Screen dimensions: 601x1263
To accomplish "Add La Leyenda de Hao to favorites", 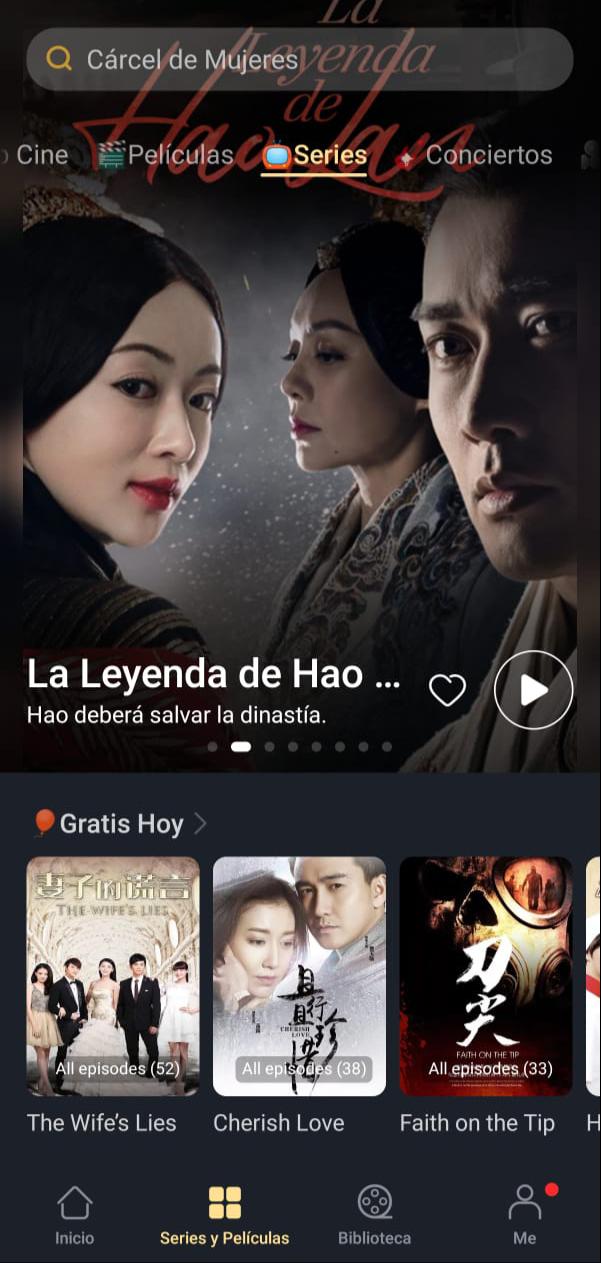I will (x=447, y=690).
